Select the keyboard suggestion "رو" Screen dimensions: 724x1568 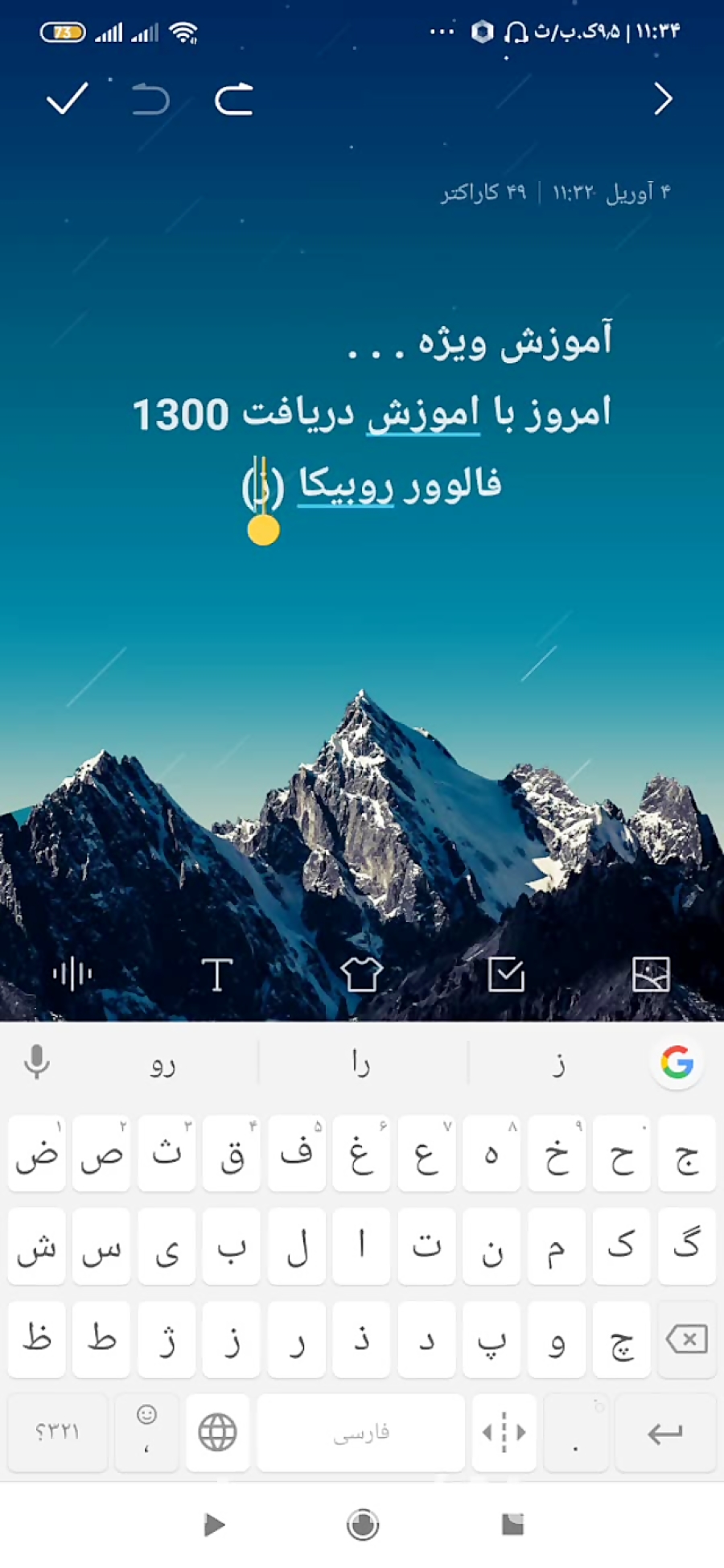[162, 1064]
